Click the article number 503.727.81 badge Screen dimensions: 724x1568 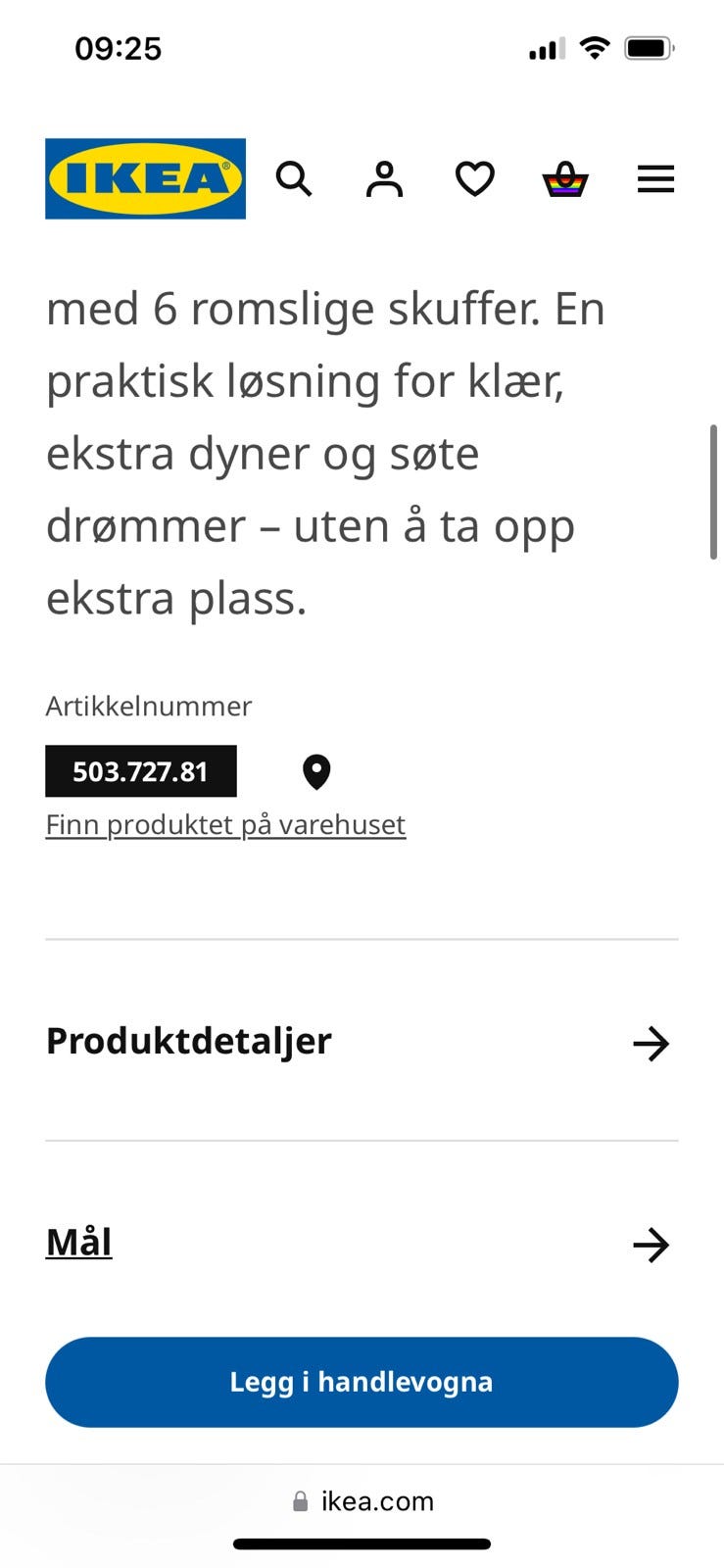pyautogui.click(x=140, y=771)
